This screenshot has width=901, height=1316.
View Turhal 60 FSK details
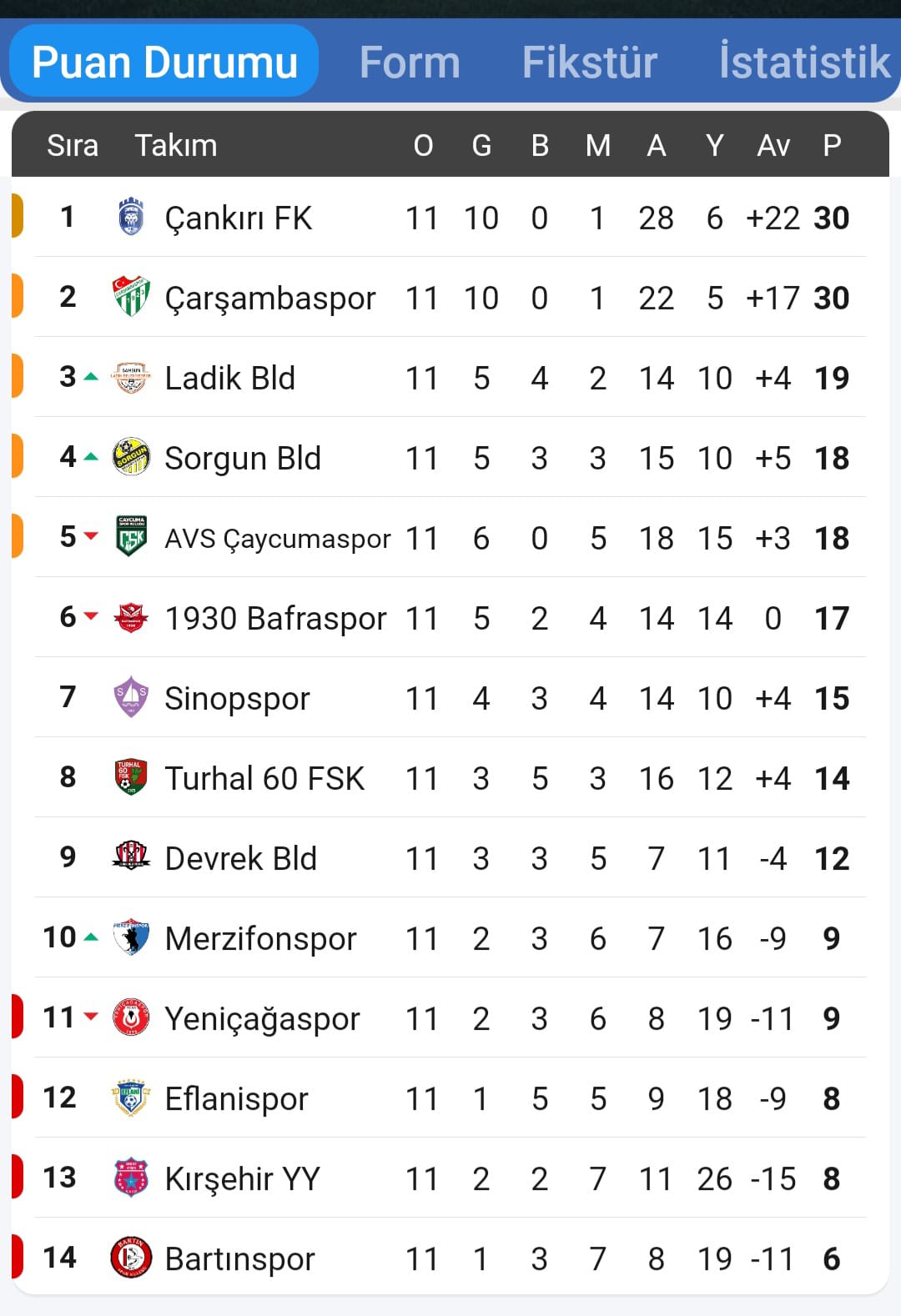tap(264, 779)
